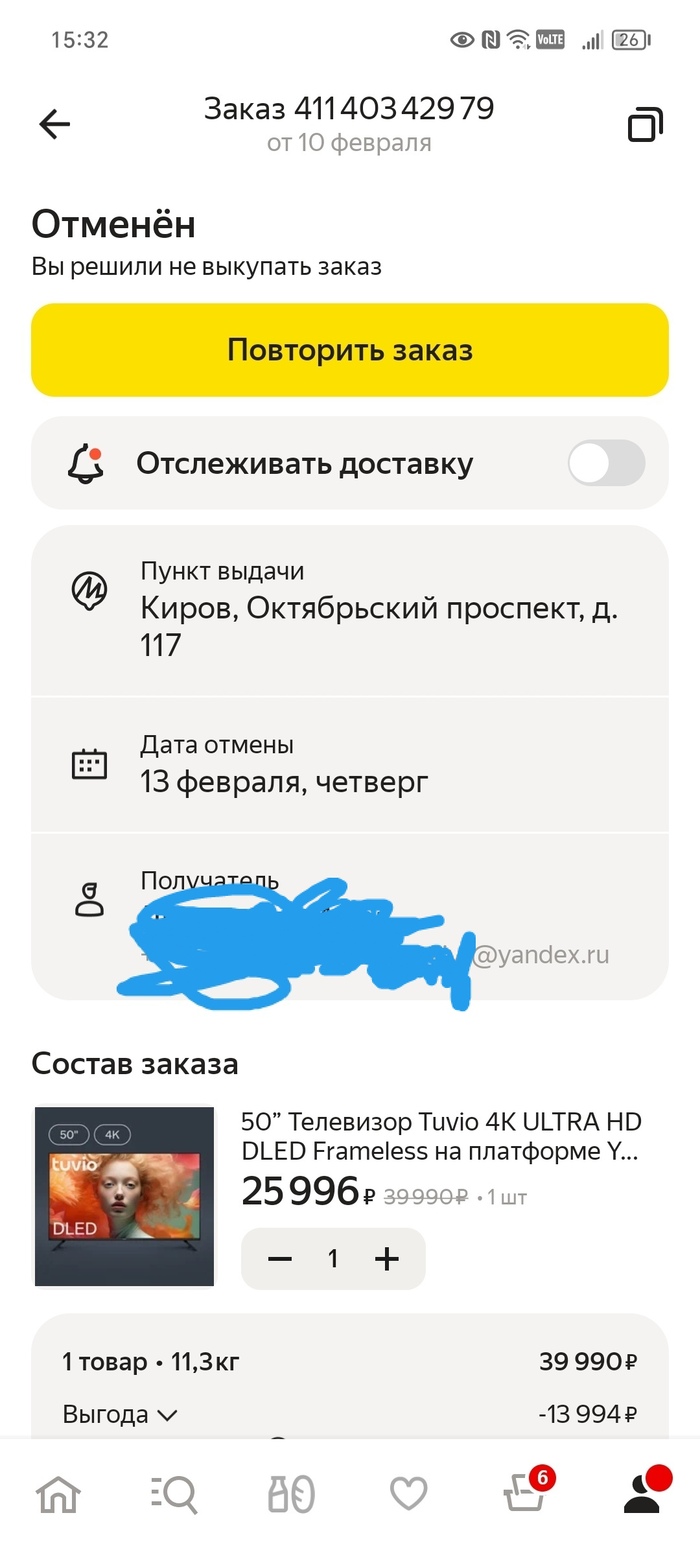Decrease item quantity with minus button
This screenshot has width=700, height=1548.
(280, 1259)
